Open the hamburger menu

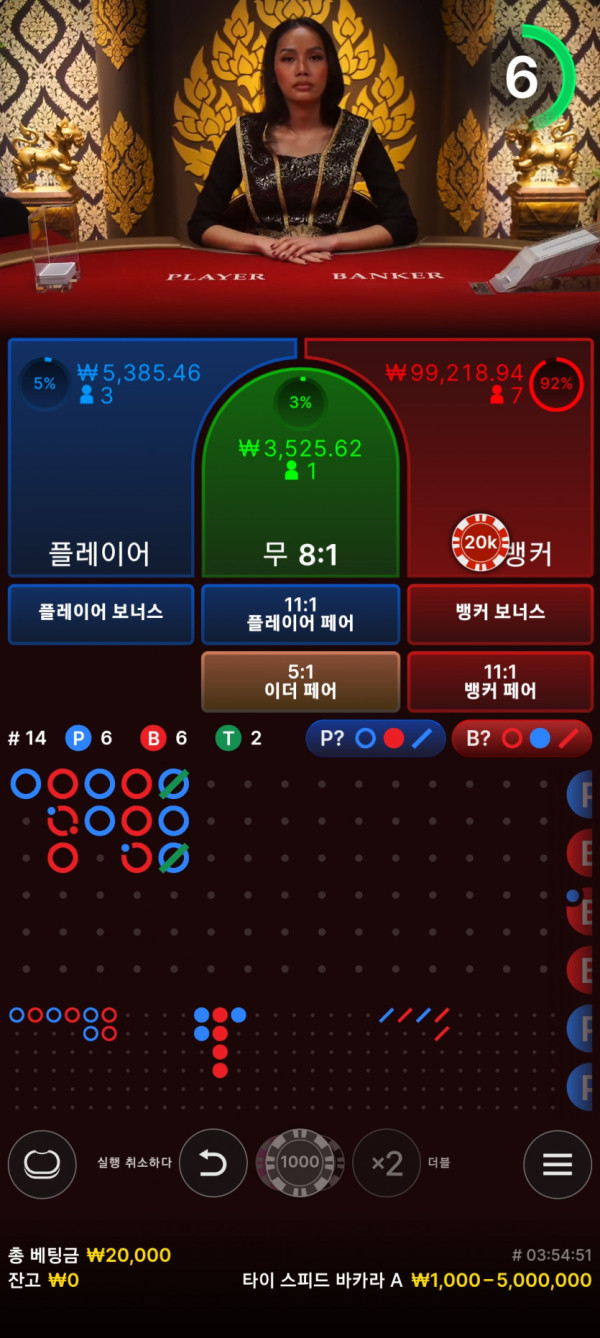[x=557, y=1164]
